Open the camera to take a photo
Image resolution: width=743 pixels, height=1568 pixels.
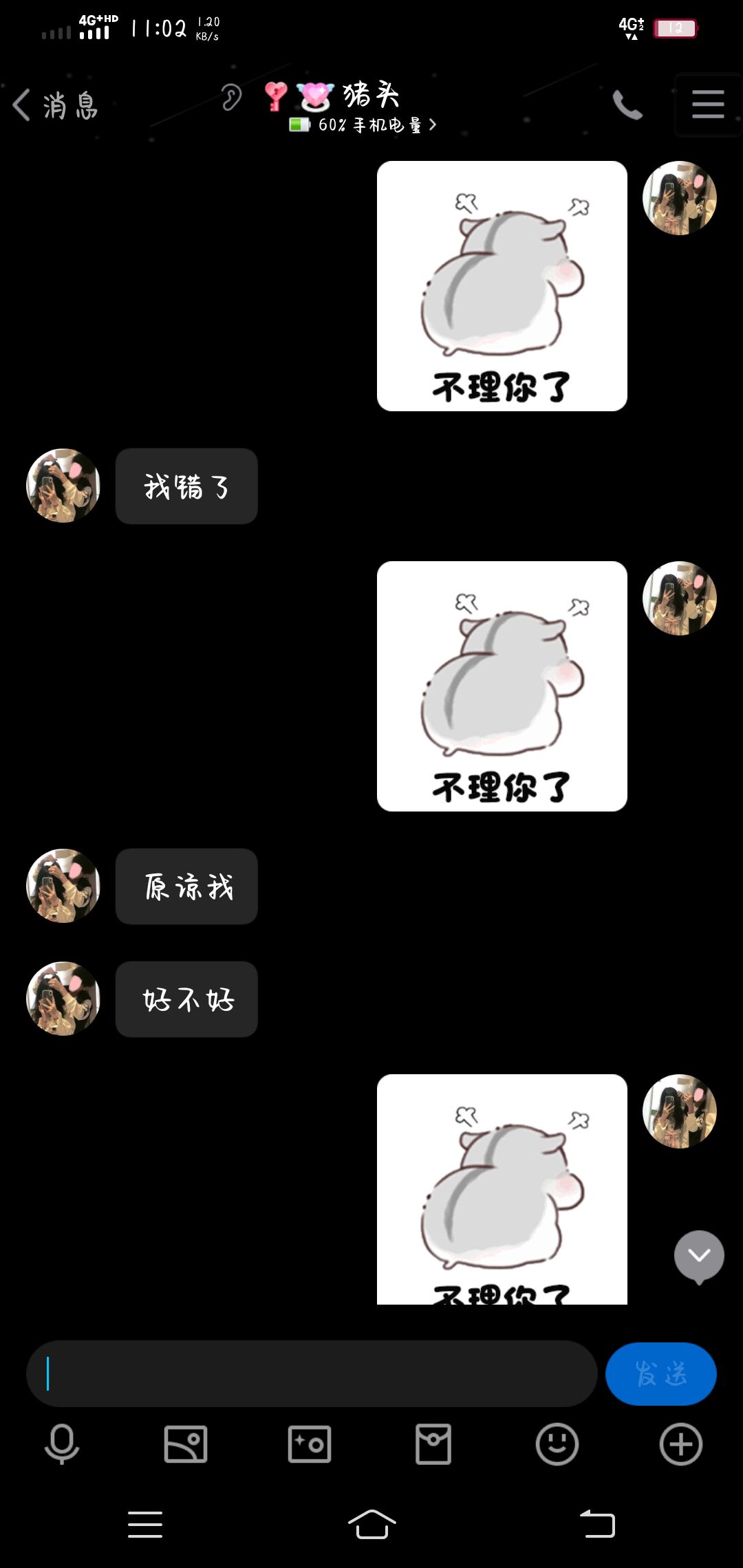click(310, 1444)
